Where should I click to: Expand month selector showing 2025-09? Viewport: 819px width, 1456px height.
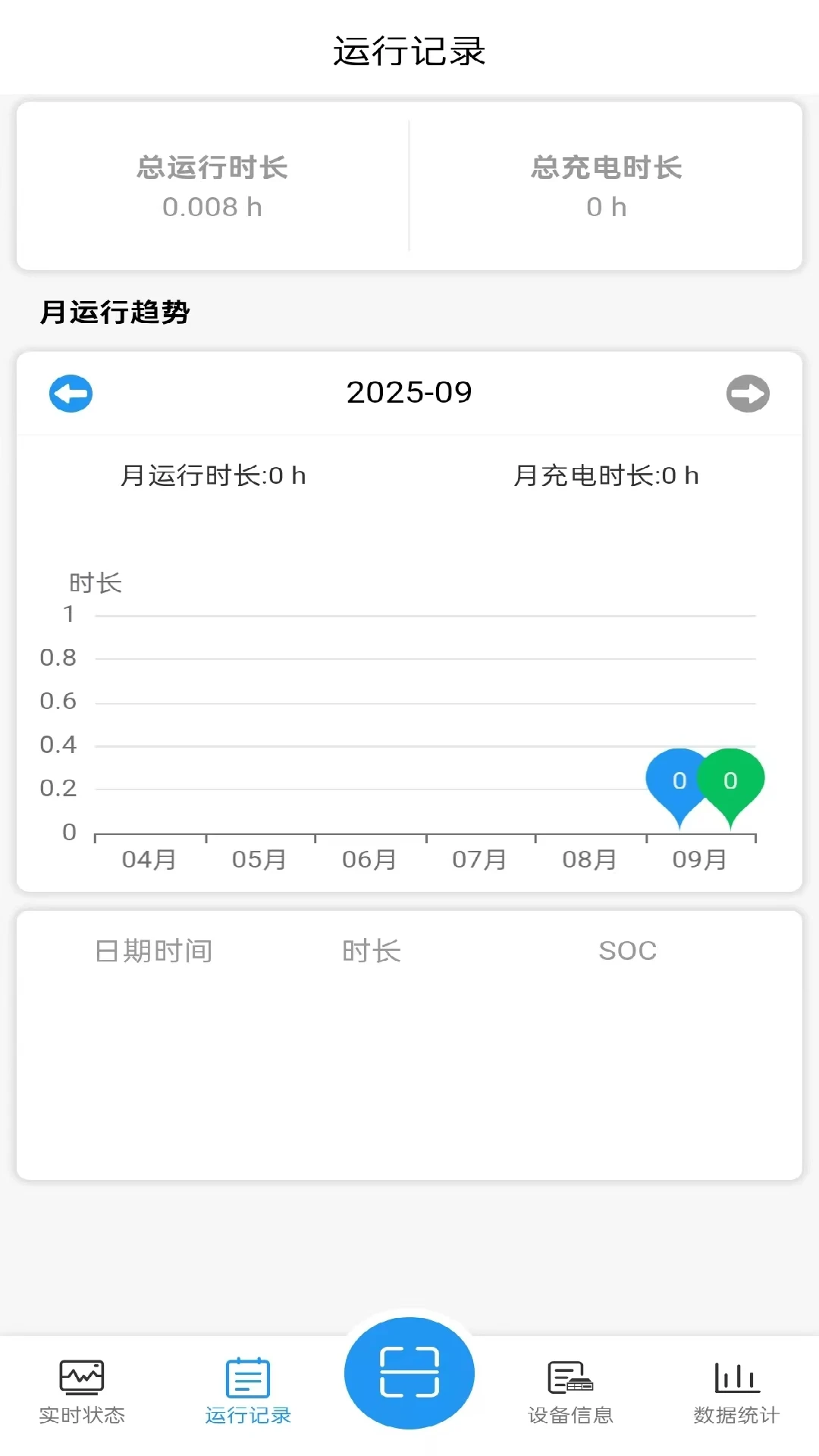coord(409,392)
